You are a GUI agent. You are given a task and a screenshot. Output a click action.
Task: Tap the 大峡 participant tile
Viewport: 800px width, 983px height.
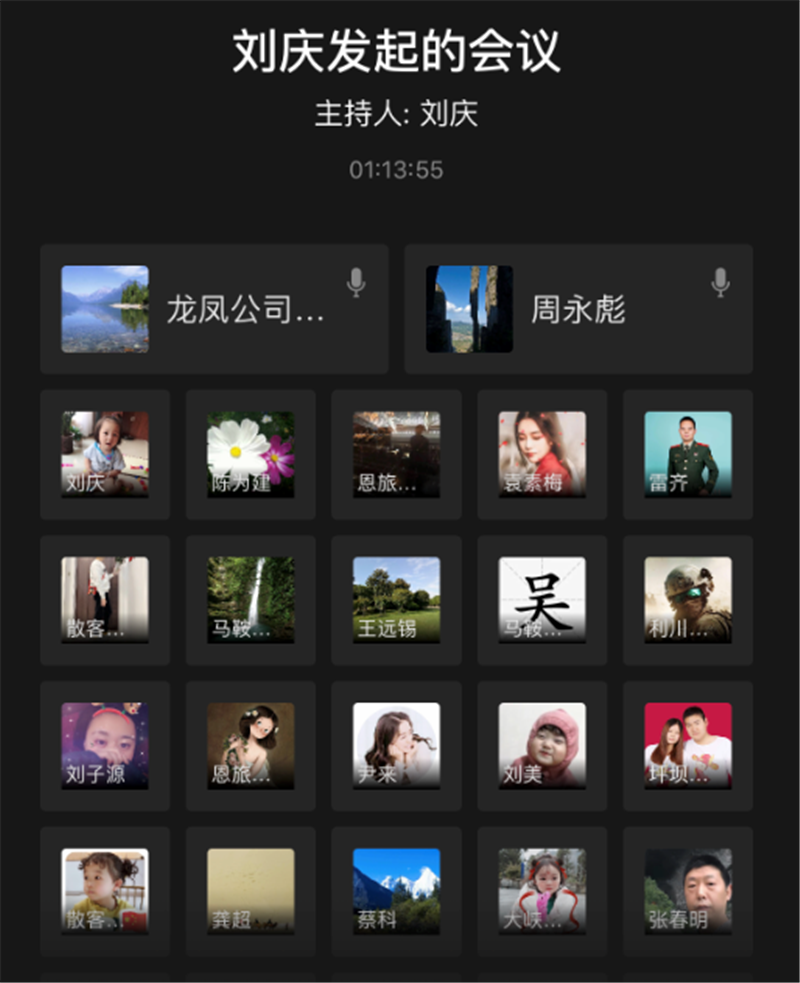[542, 891]
